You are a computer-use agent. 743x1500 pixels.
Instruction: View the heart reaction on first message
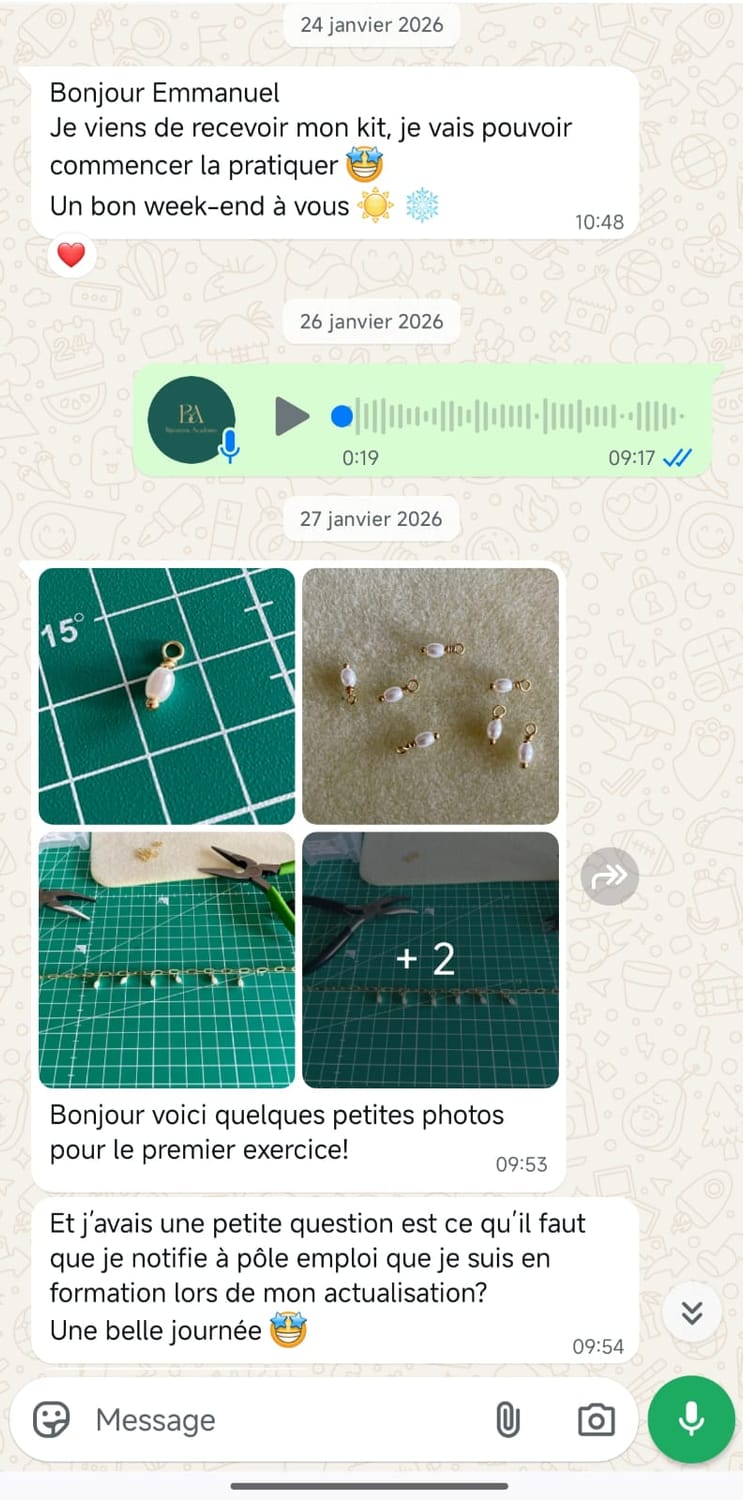pos(71,256)
